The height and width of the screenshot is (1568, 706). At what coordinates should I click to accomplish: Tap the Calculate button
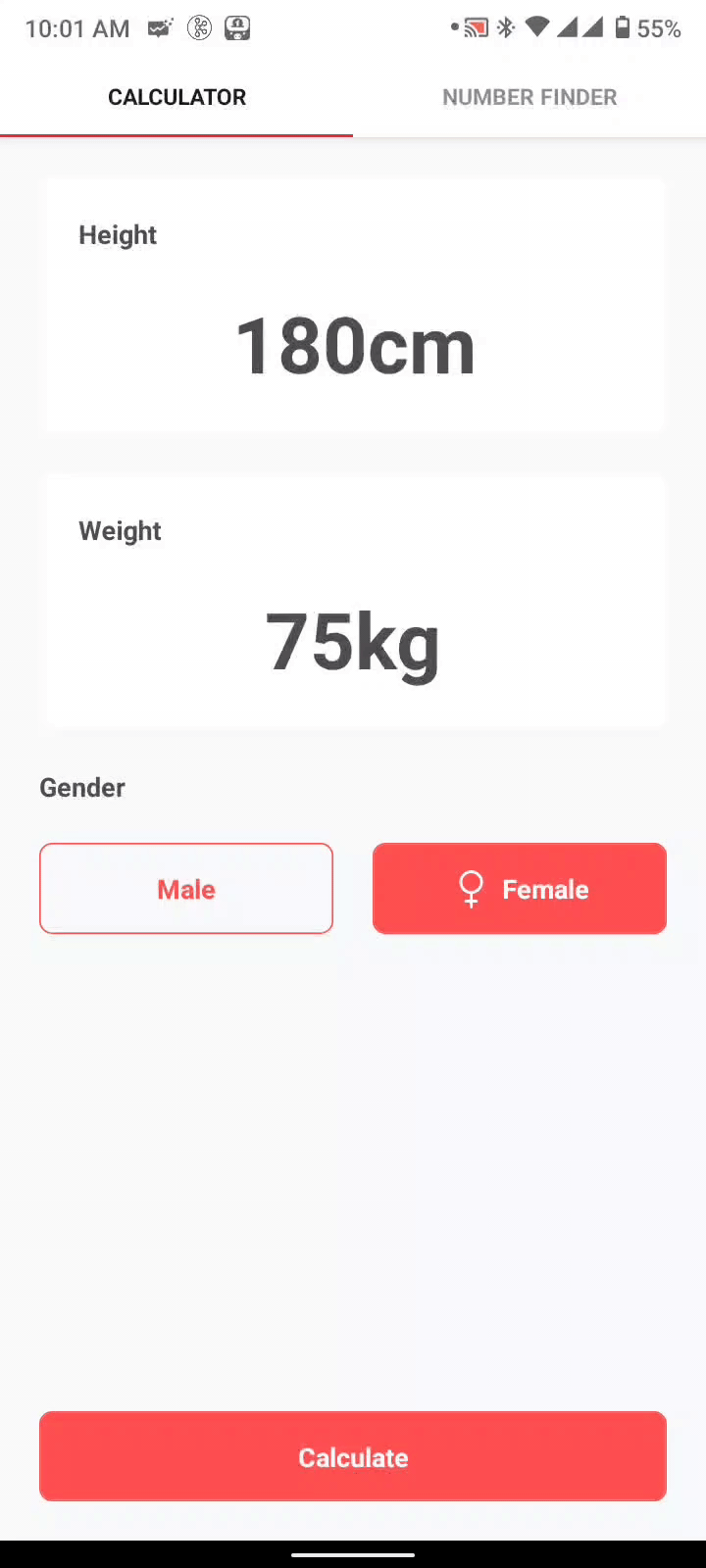coord(353,1456)
